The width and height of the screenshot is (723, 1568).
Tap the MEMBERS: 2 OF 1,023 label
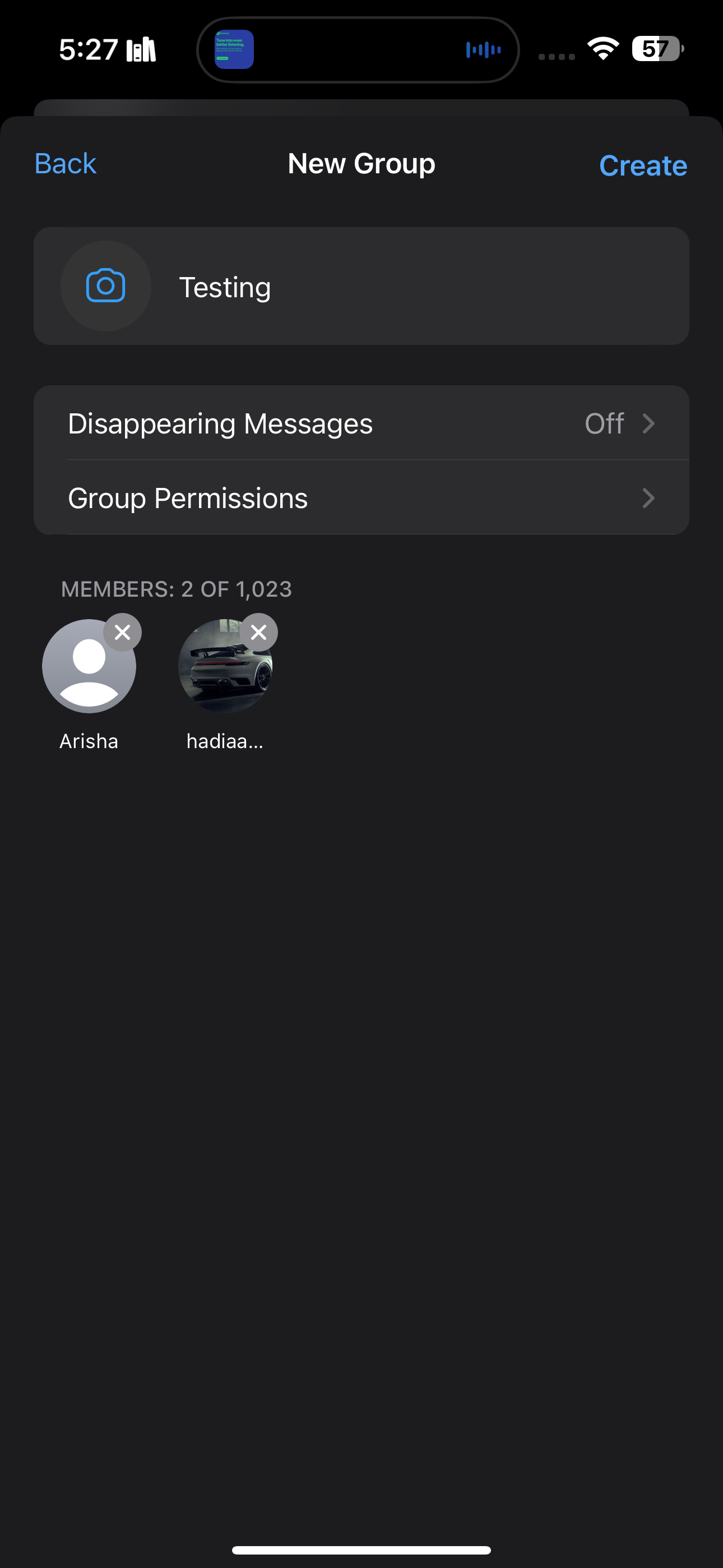pos(176,589)
